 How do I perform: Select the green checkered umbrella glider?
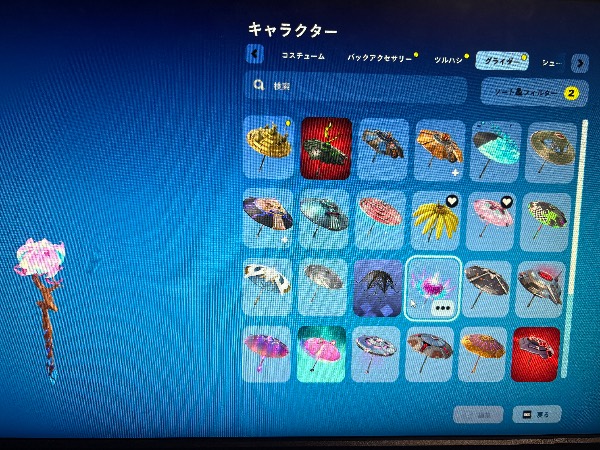[546, 222]
